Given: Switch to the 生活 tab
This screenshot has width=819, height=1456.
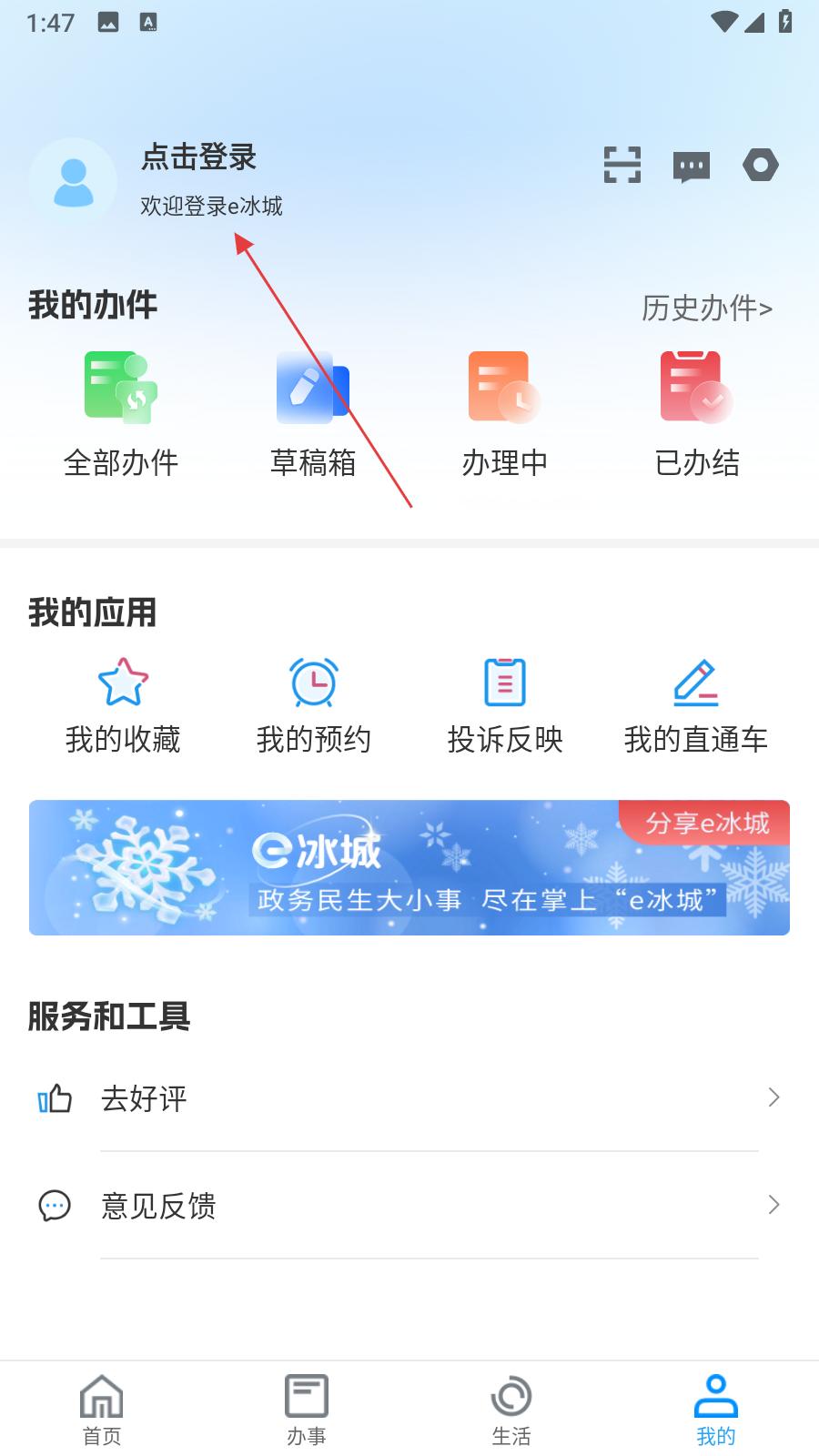Looking at the screenshot, I should (511, 1409).
